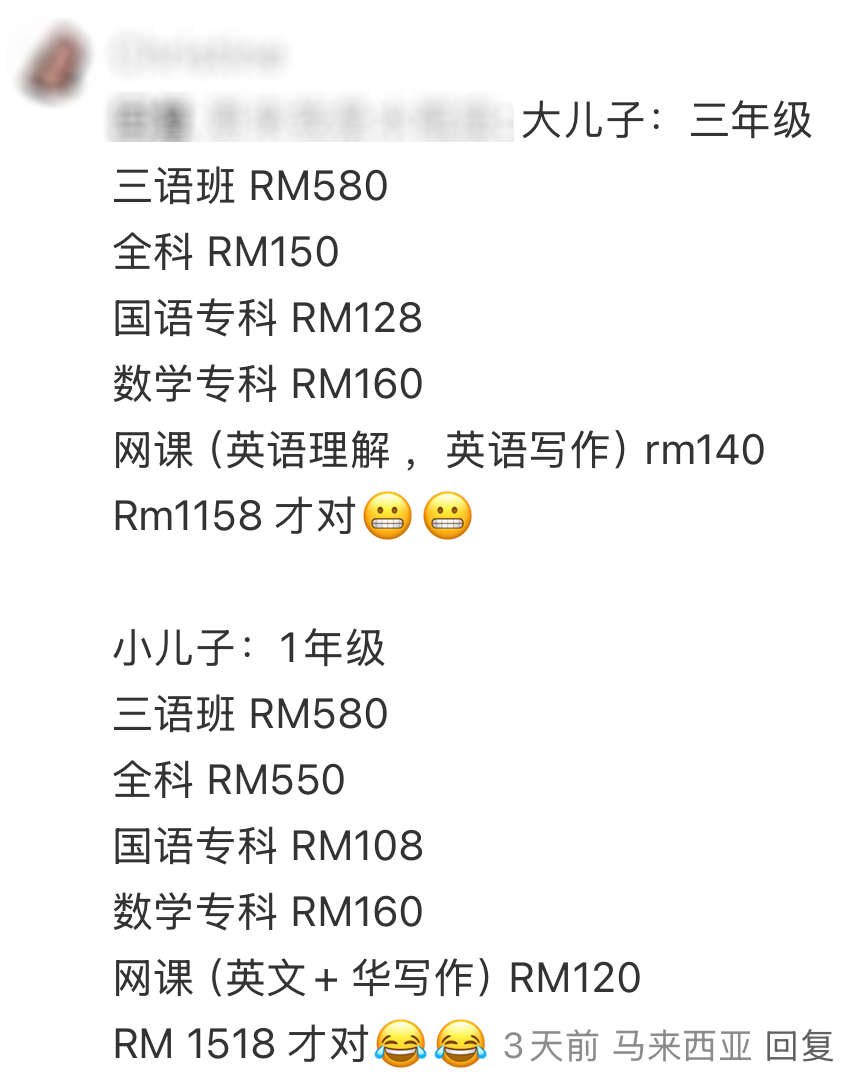Open the commenter's blurred username
The width and height of the screenshot is (868, 1084).
pos(196,53)
